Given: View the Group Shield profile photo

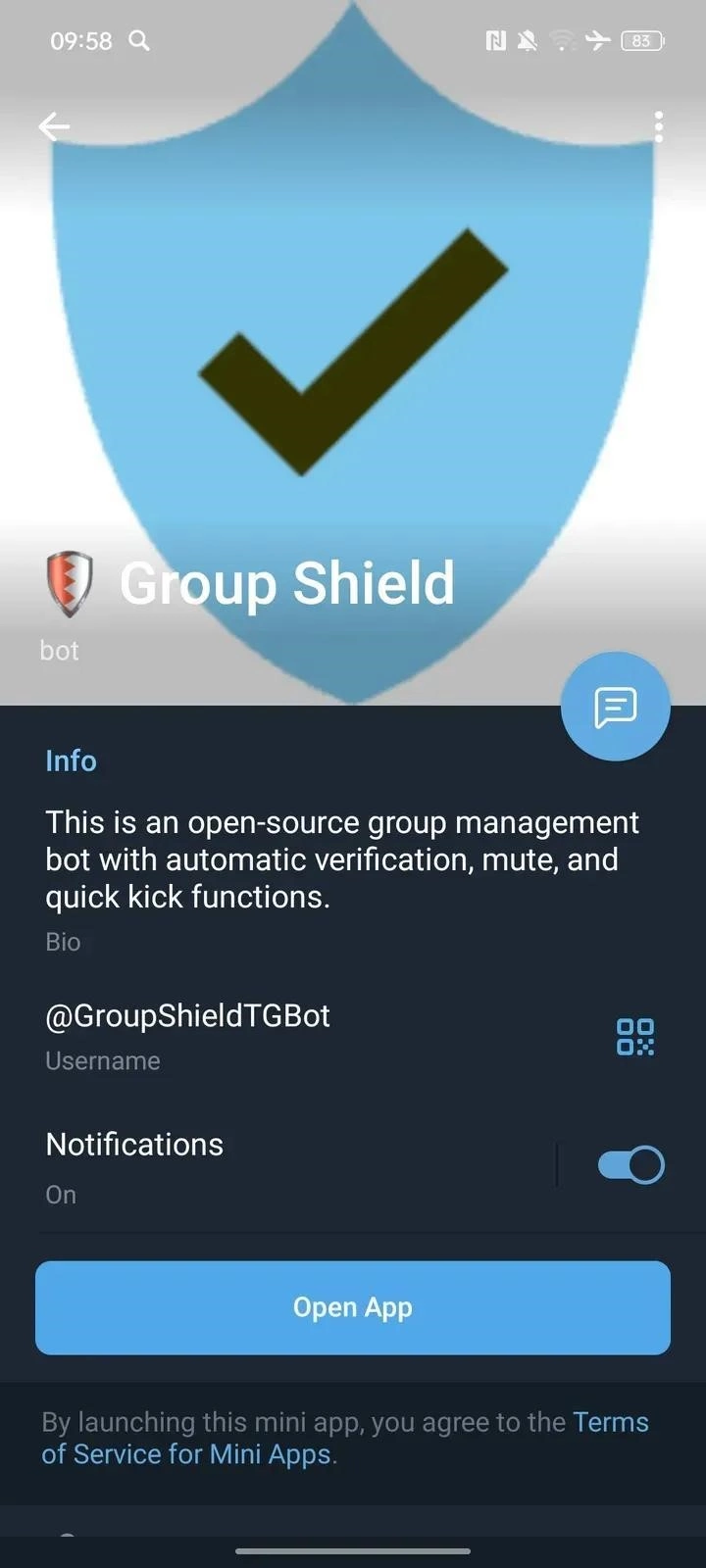Looking at the screenshot, I should (x=353, y=323).
